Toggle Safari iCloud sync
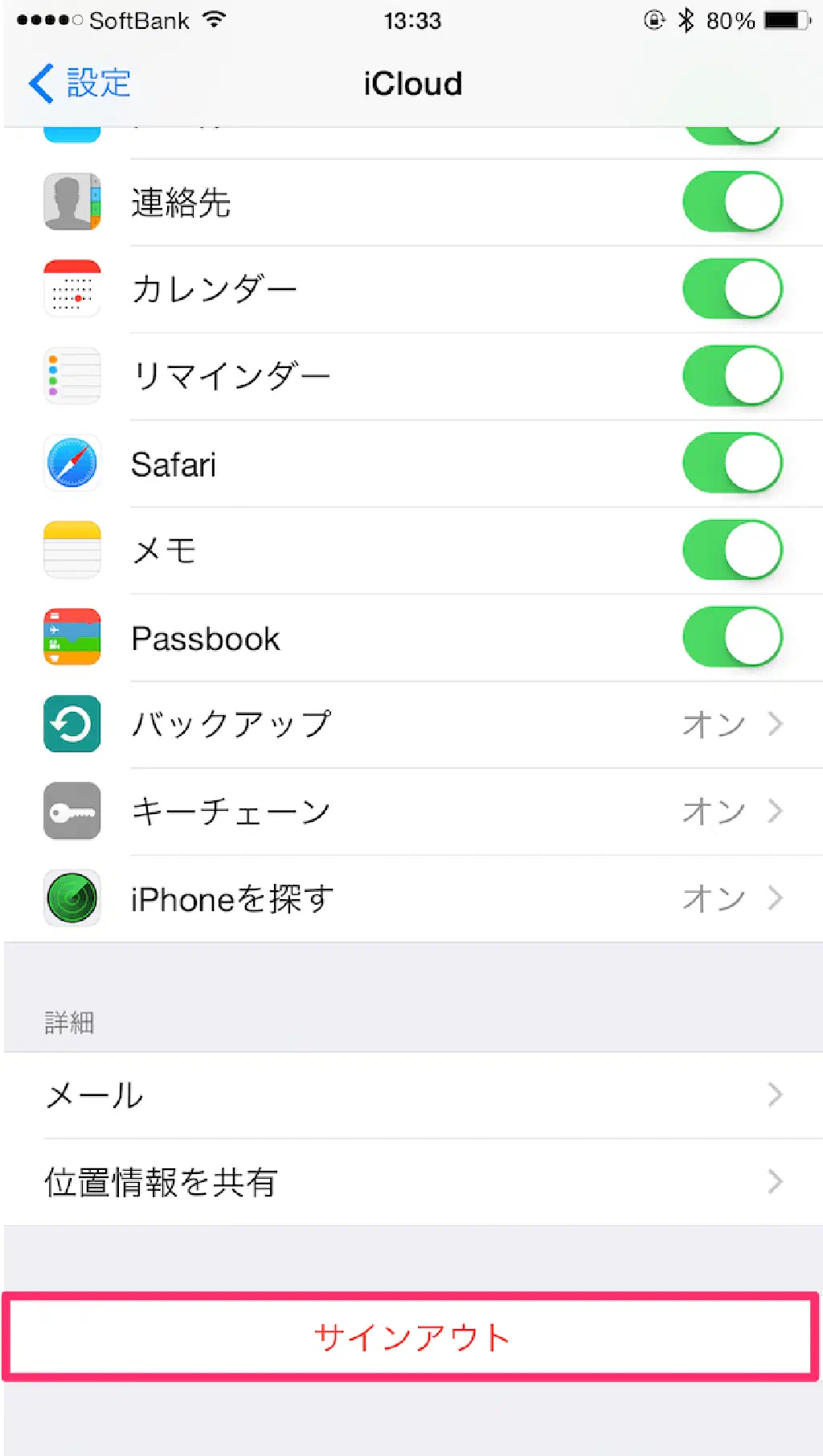Screen dimensions: 823x1456 tap(732, 463)
